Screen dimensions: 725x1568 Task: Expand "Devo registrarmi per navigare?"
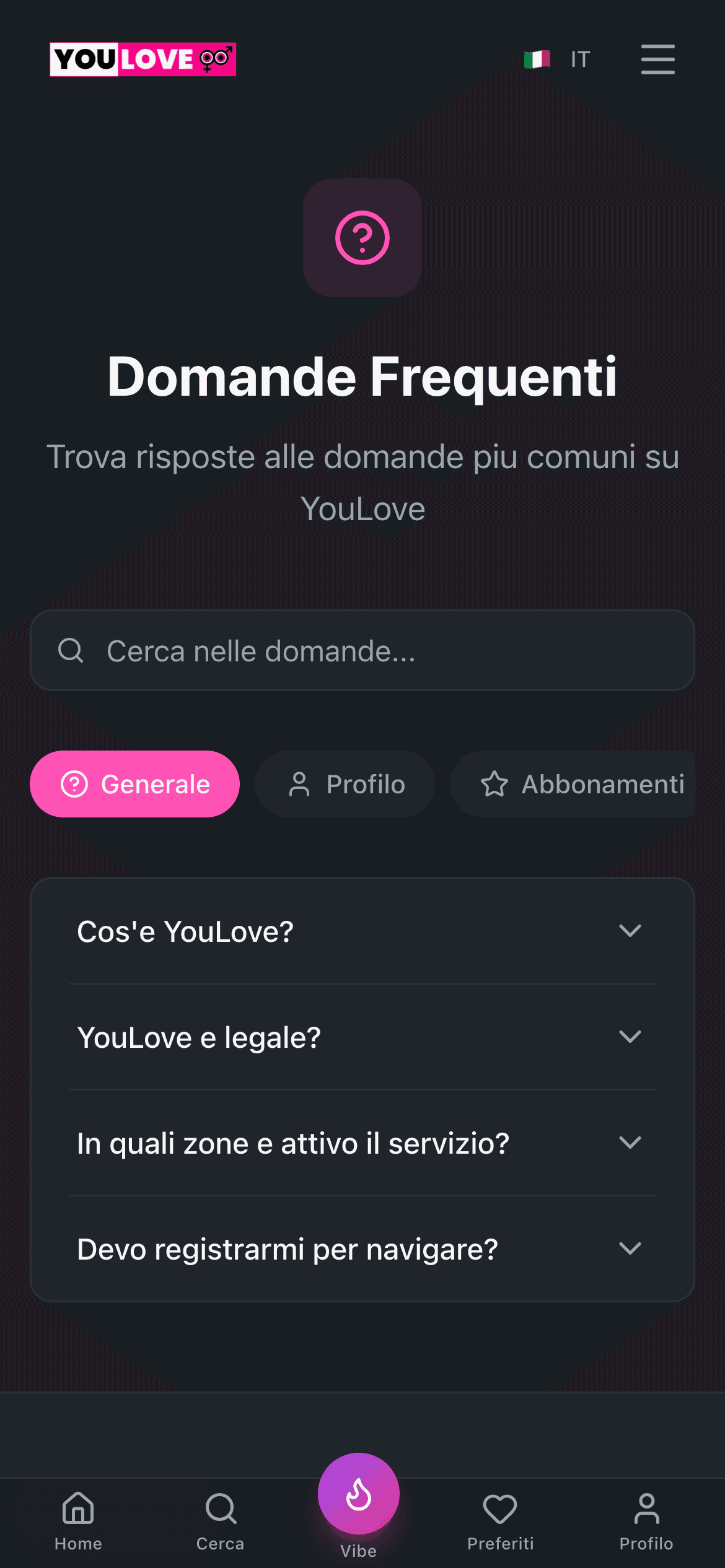[x=362, y=1250]
